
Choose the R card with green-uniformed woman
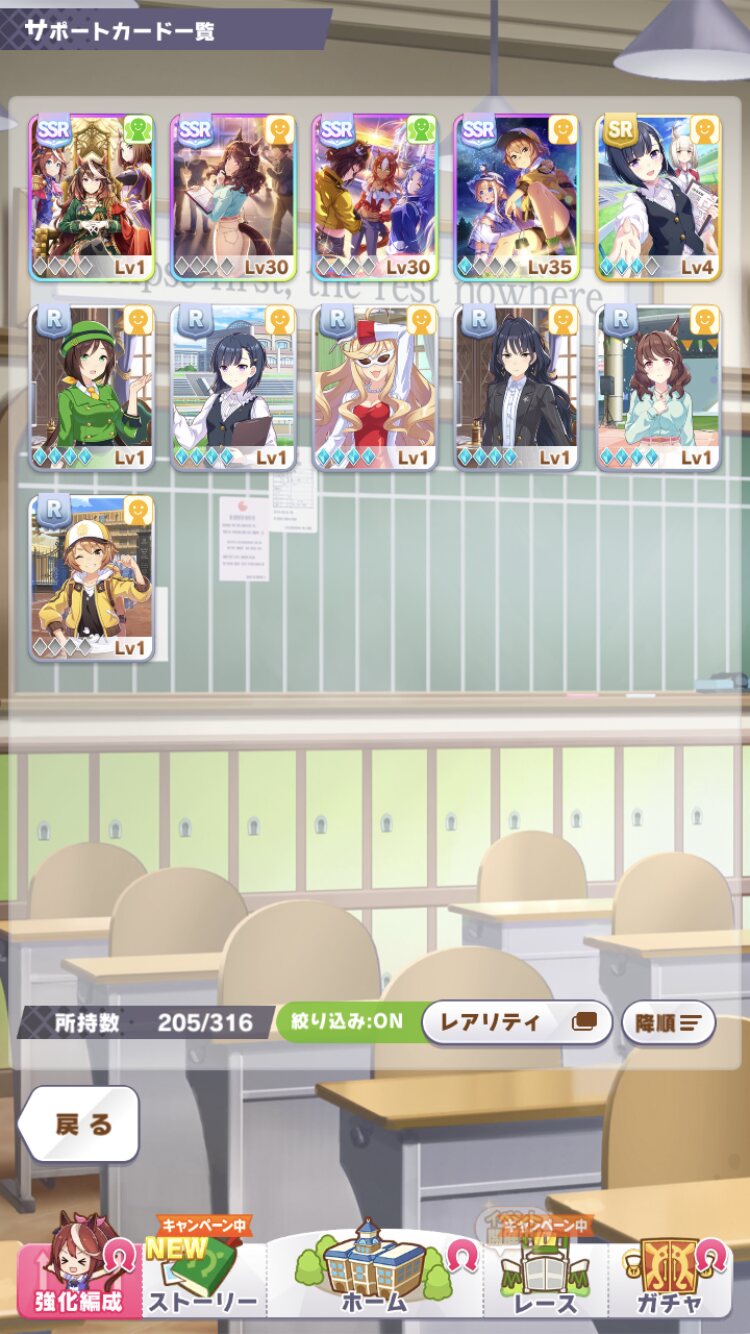(x=91, y=387)
